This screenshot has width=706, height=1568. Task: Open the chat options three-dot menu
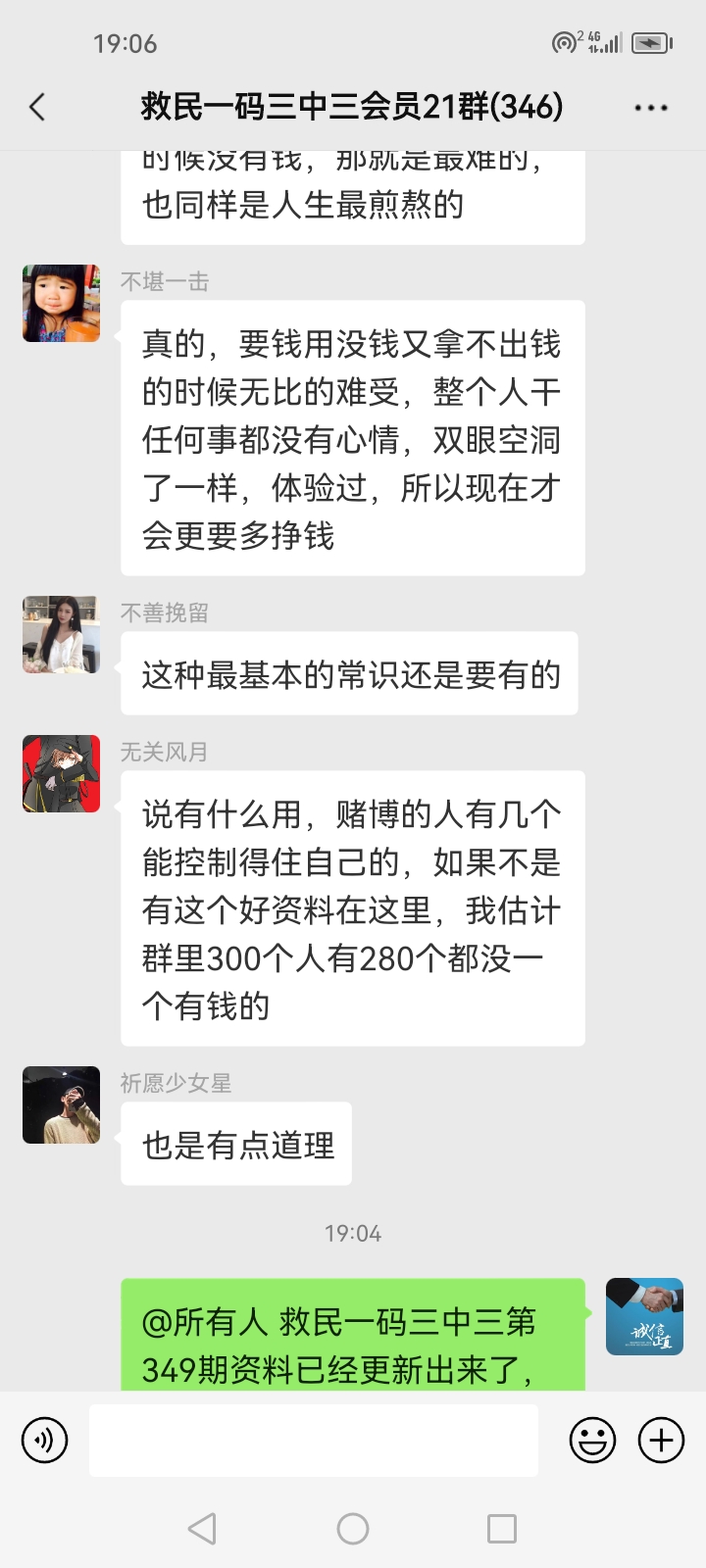650,108
